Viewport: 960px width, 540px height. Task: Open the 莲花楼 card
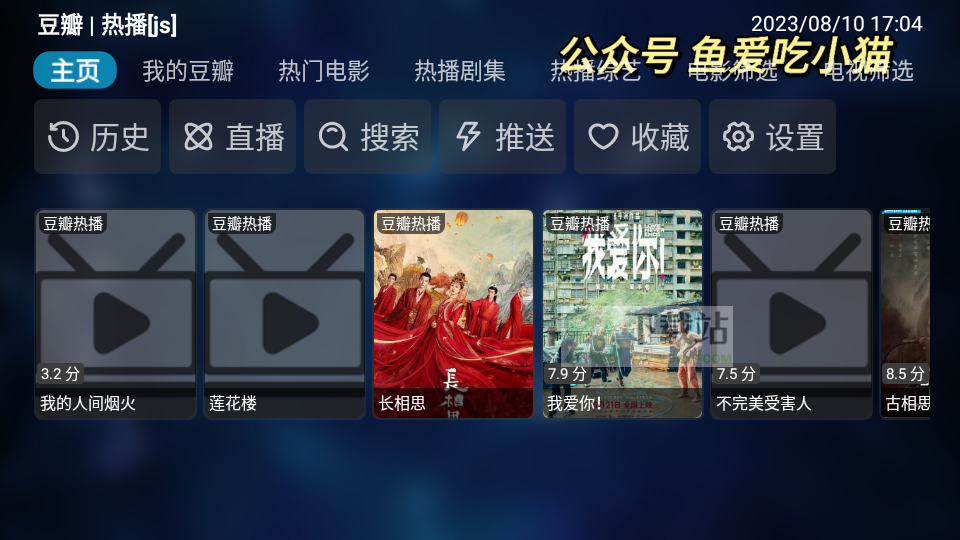point(284,314)
